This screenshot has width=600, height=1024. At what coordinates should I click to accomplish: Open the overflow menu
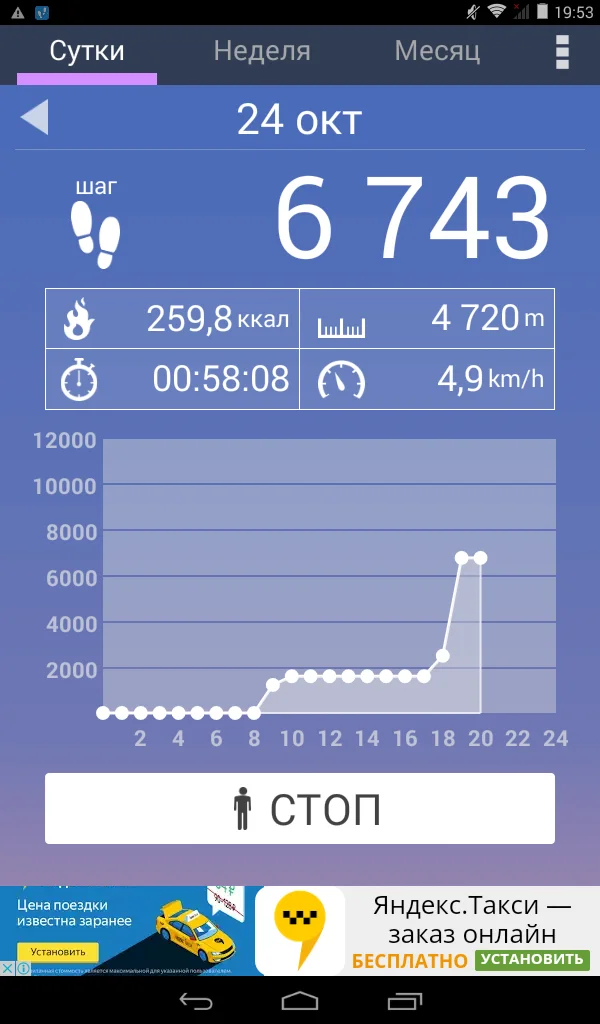coord(562,52)
